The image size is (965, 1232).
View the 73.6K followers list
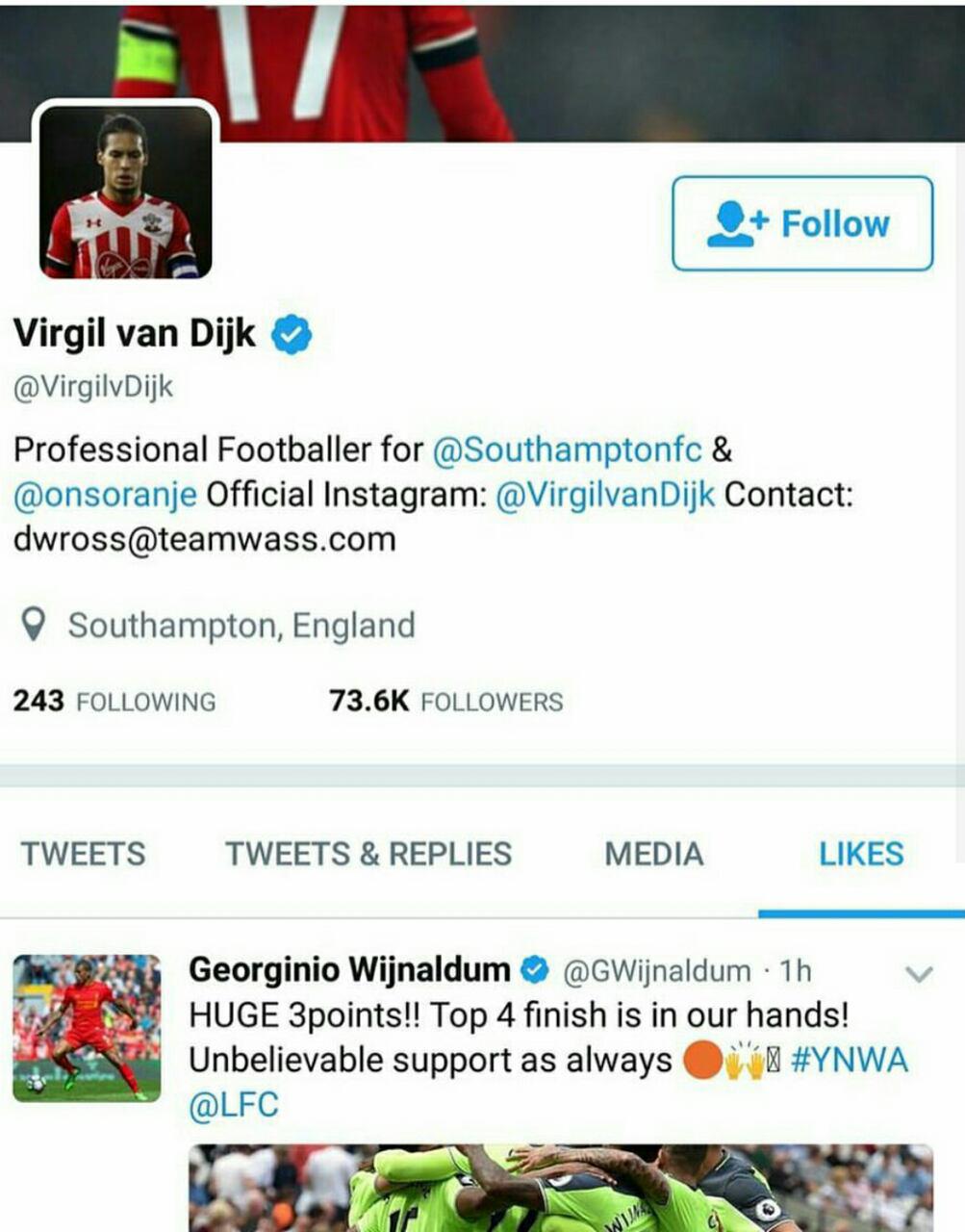tap(445, 701)
